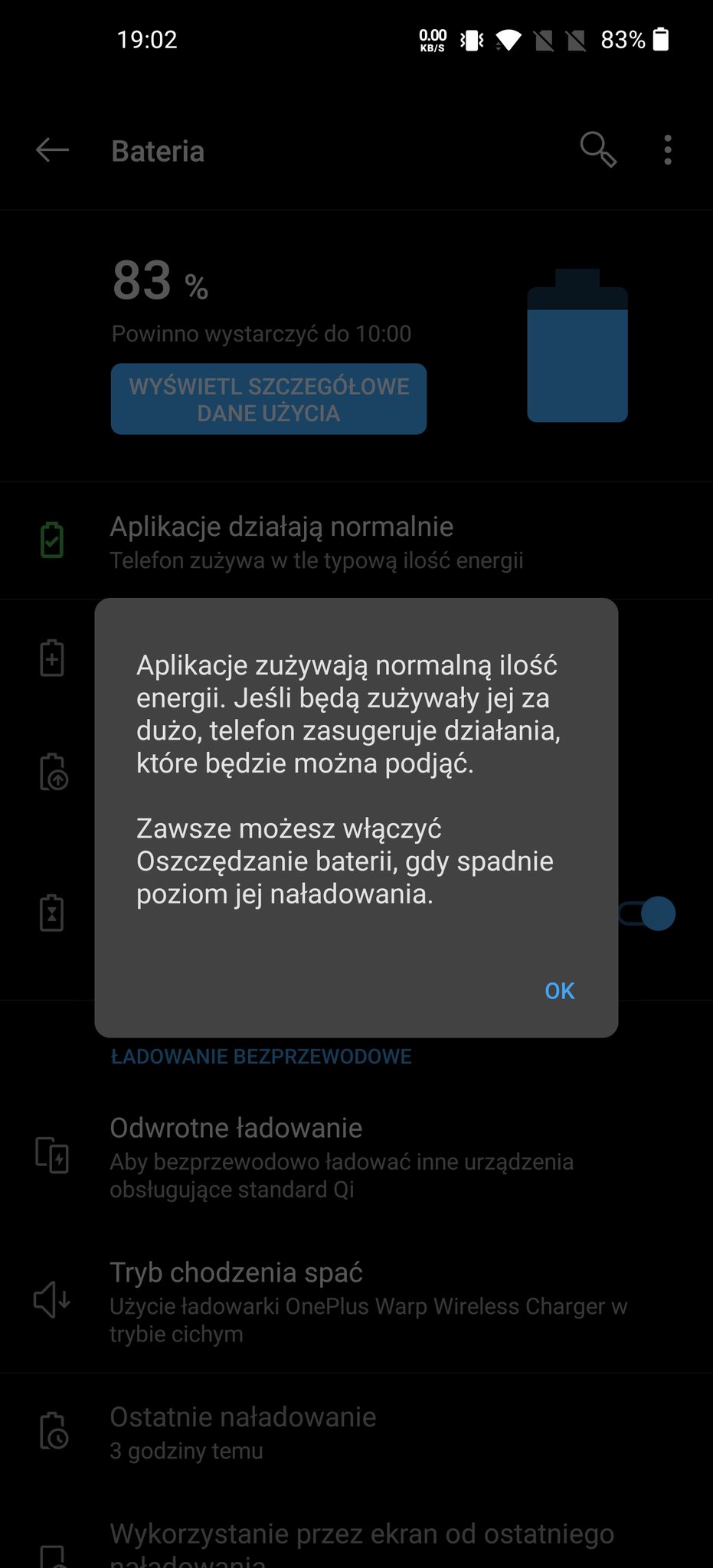Open the three-dot overflow menu

[668, 150]
